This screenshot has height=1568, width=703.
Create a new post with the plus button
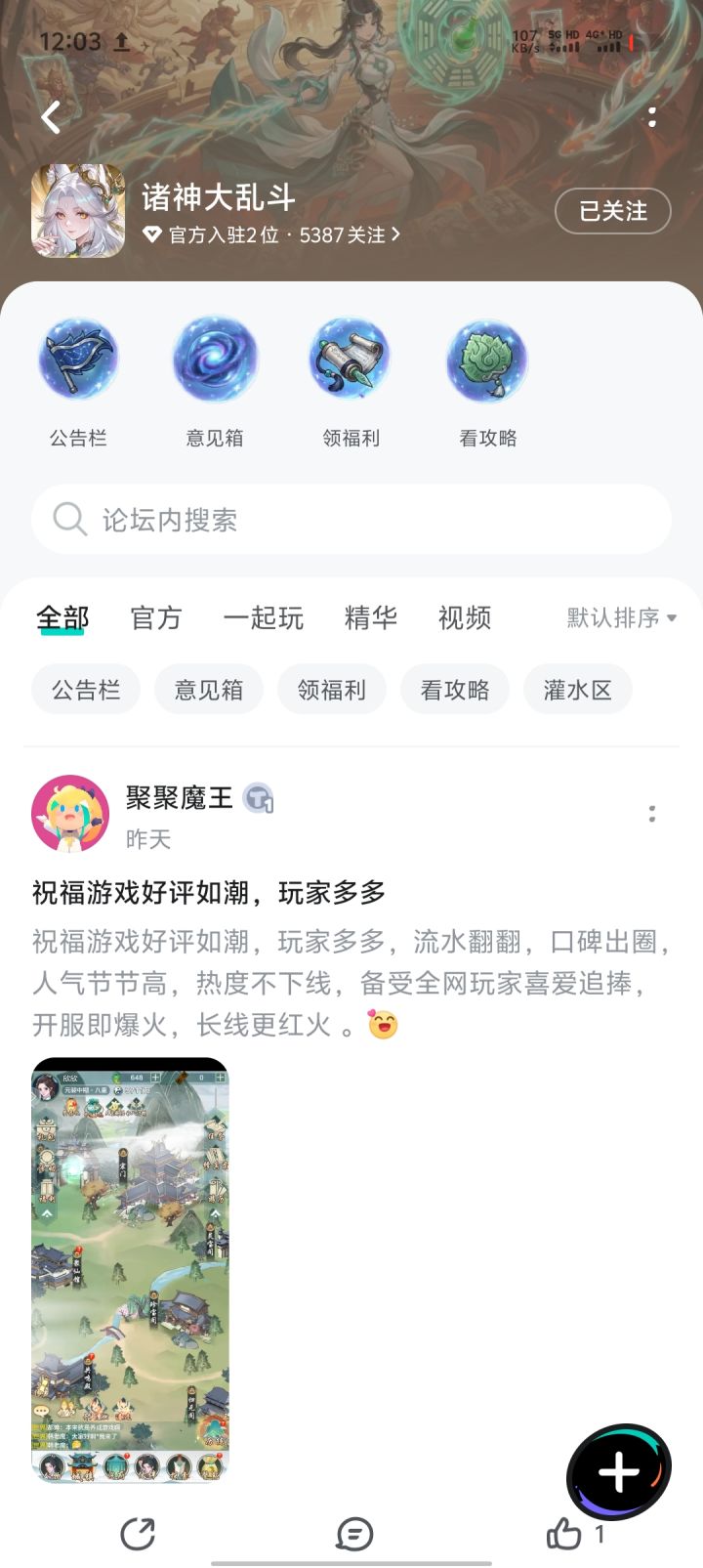click(619, 1472)
